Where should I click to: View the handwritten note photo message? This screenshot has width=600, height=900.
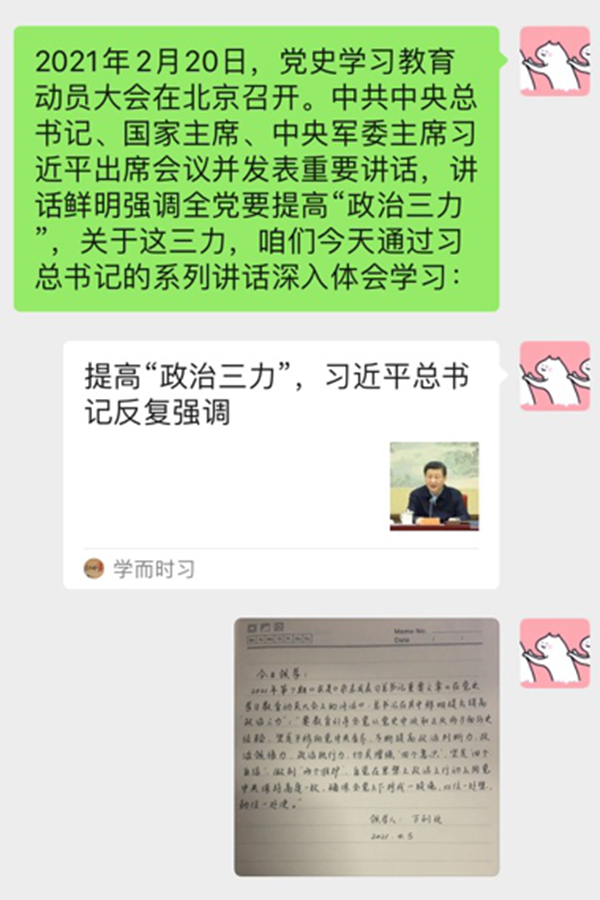tap(366, 746)
